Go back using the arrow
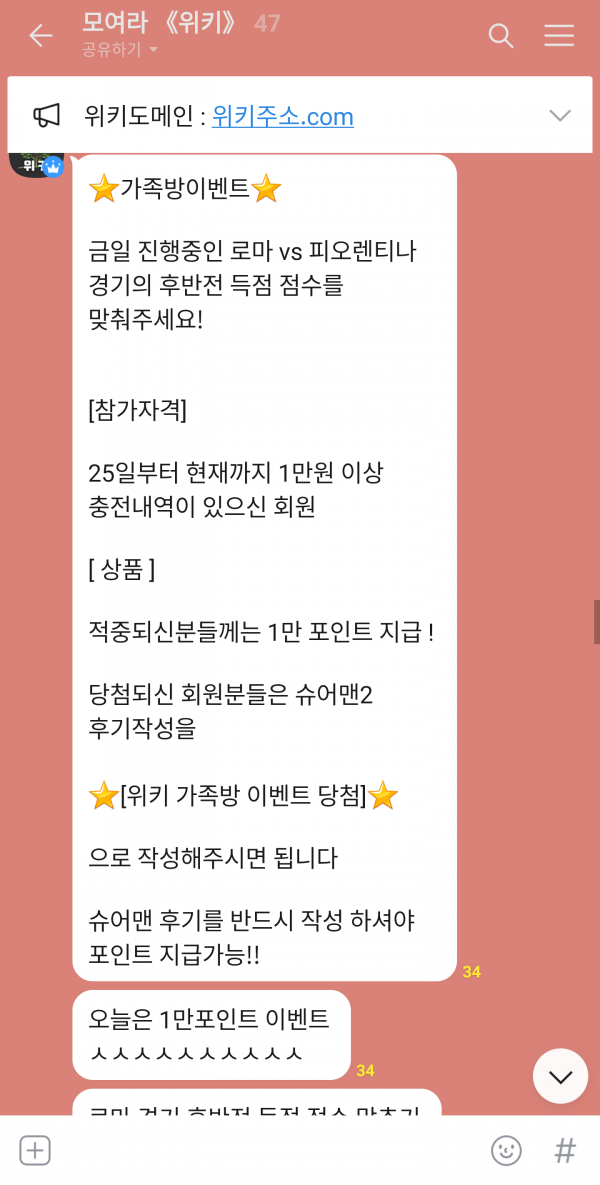The image size is (600, 1185). (x=40, y=36)
